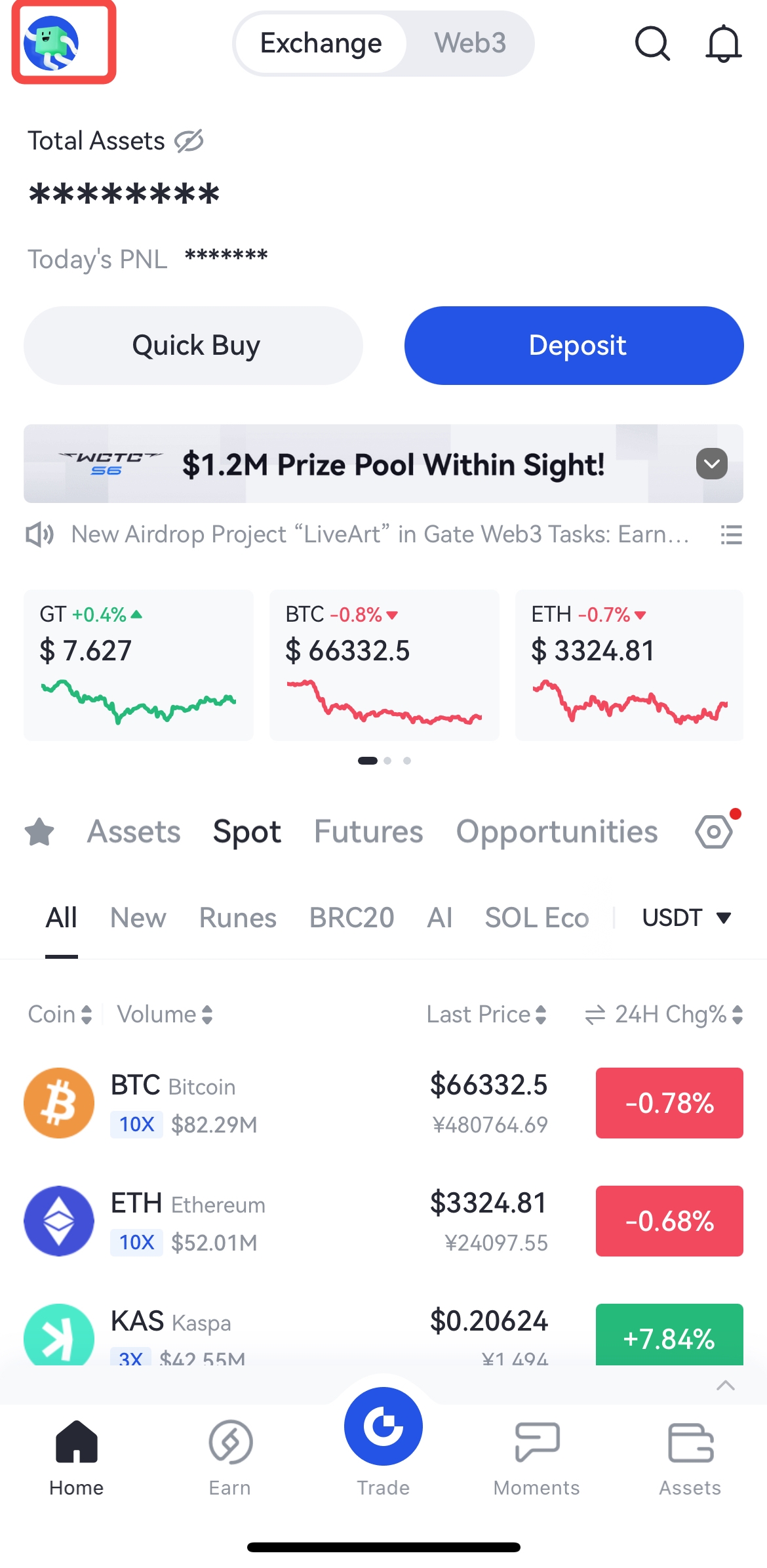The image size is (767, 1568).
Task: Open the notifications bell
Action: tap(723, 44)
